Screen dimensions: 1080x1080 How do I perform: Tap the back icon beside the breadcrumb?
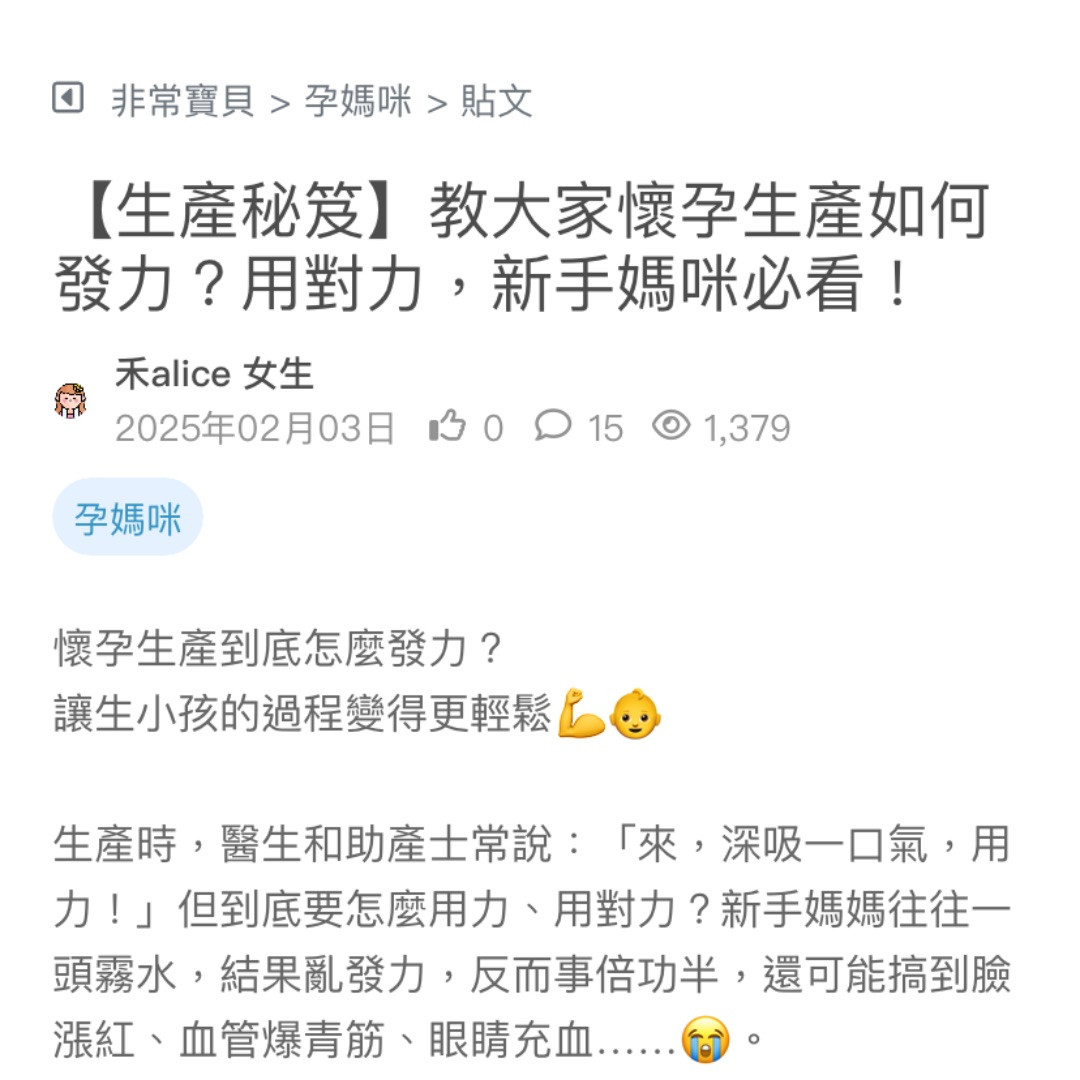tap(68, 98)
